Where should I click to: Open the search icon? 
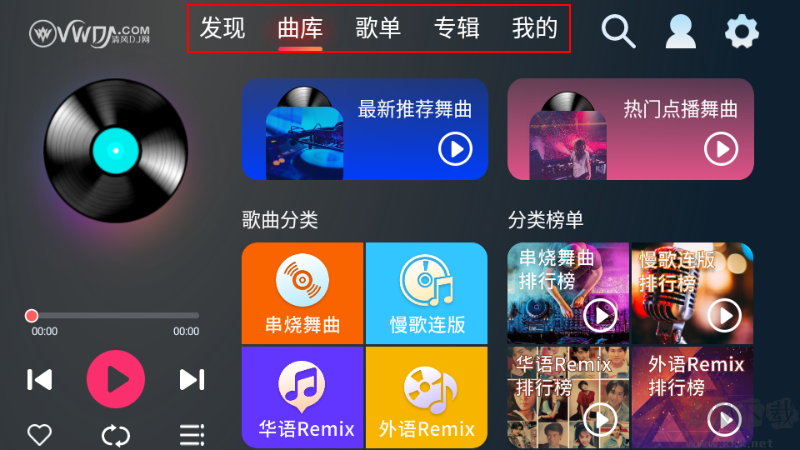point(618,32)
